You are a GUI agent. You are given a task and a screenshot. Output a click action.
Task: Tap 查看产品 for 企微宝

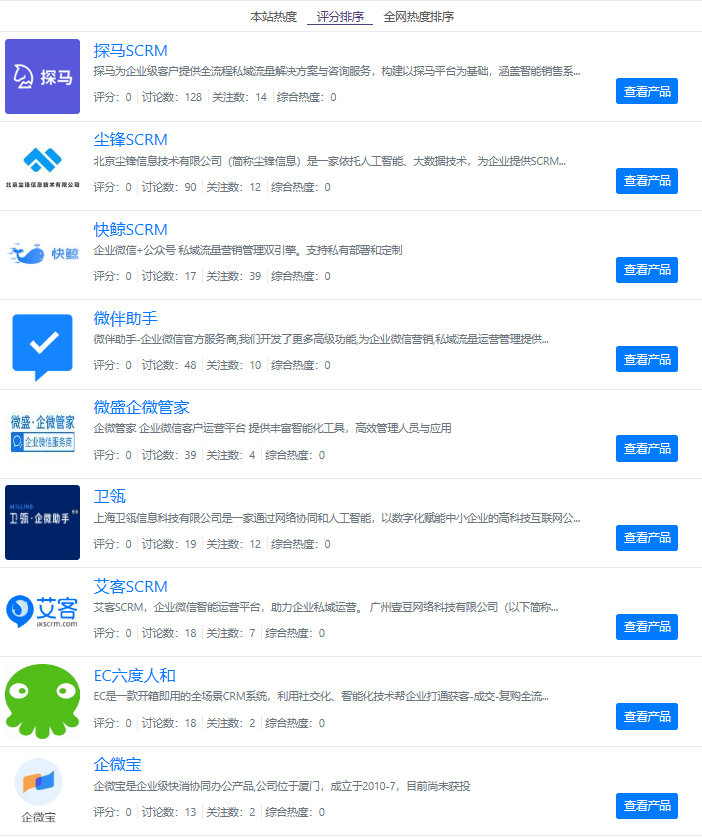pyautogui.click(x=647, y=806)
